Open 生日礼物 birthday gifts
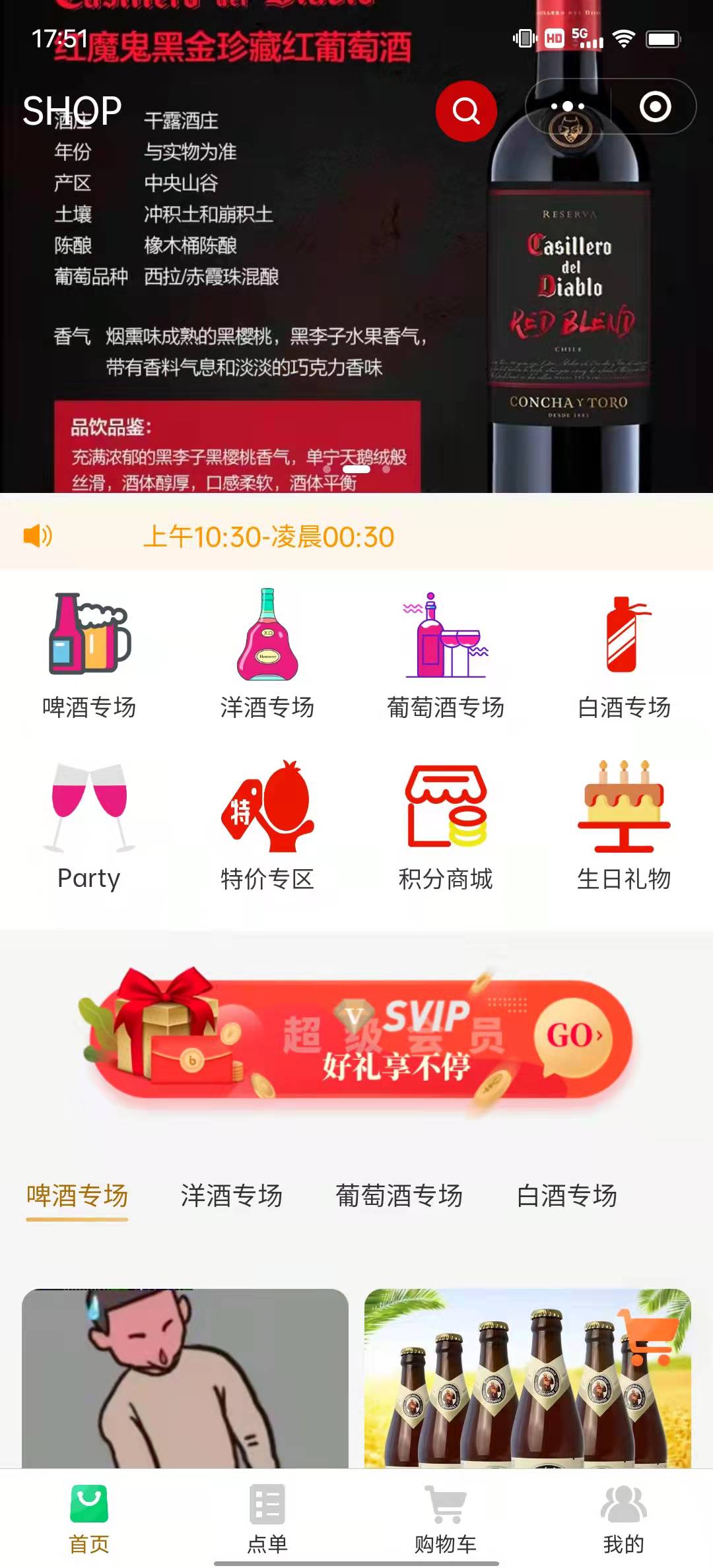713x1568 pixels. pos(624,826)
